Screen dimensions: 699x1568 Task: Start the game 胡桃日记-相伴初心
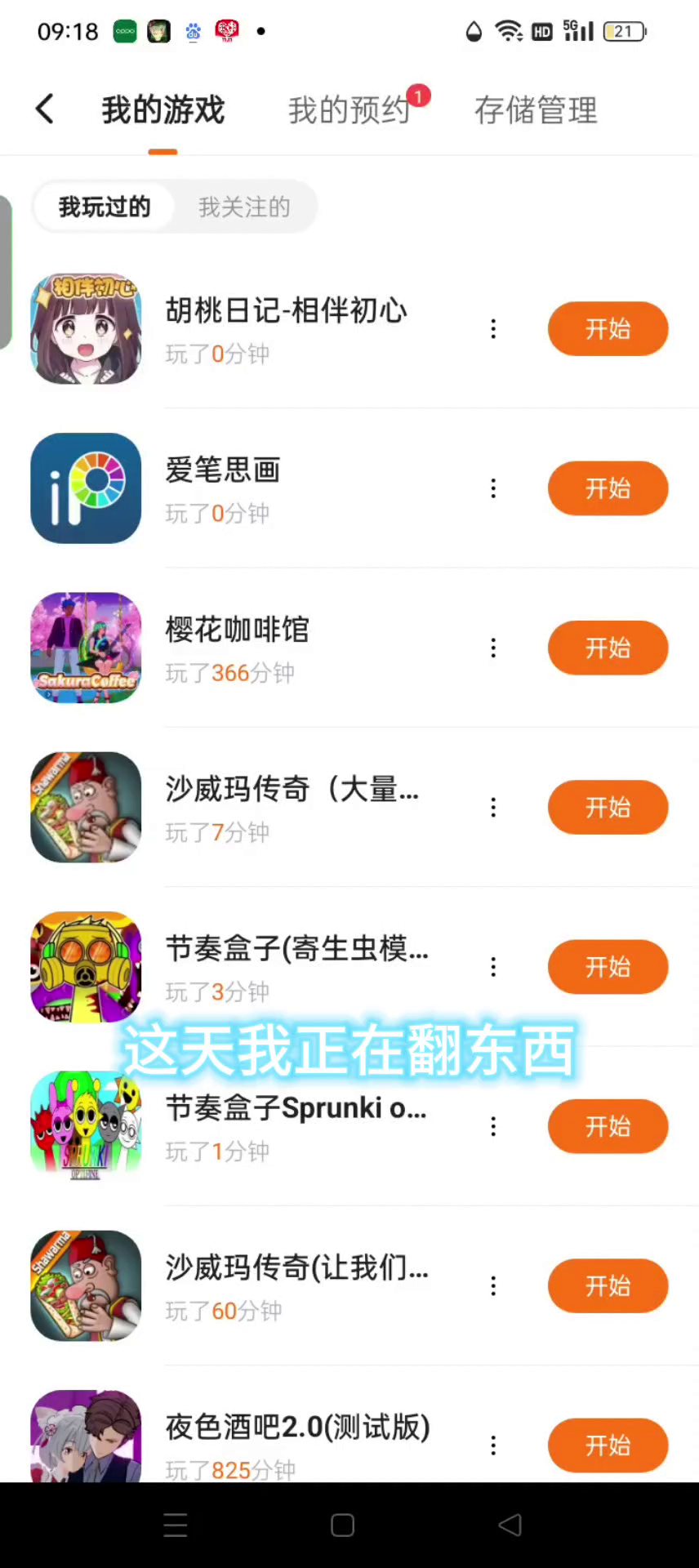click(608, 329)
